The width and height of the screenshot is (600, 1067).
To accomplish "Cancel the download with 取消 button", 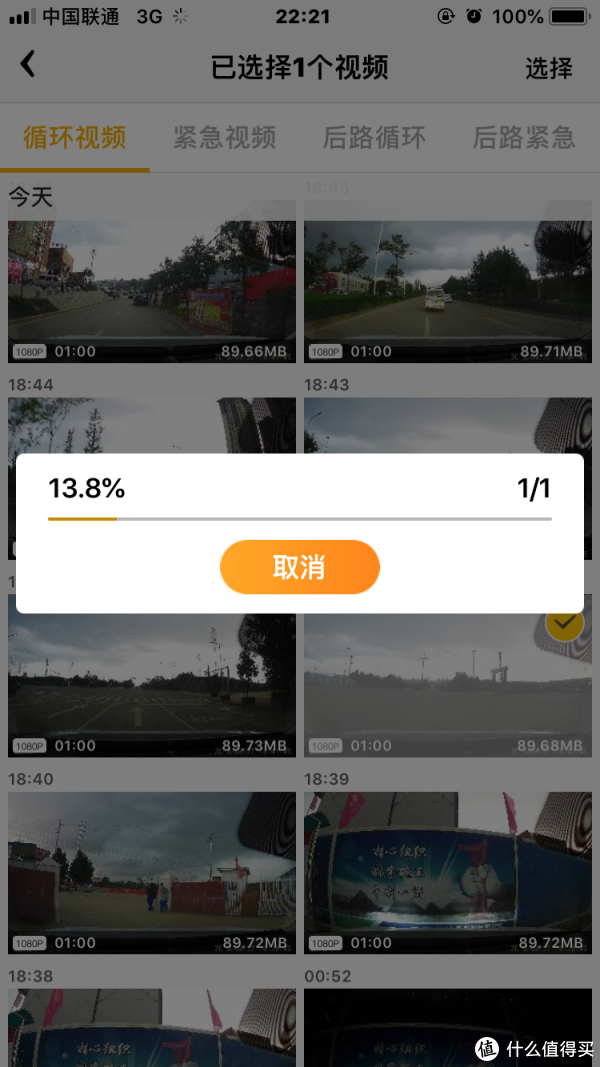I will click(299, 567).
